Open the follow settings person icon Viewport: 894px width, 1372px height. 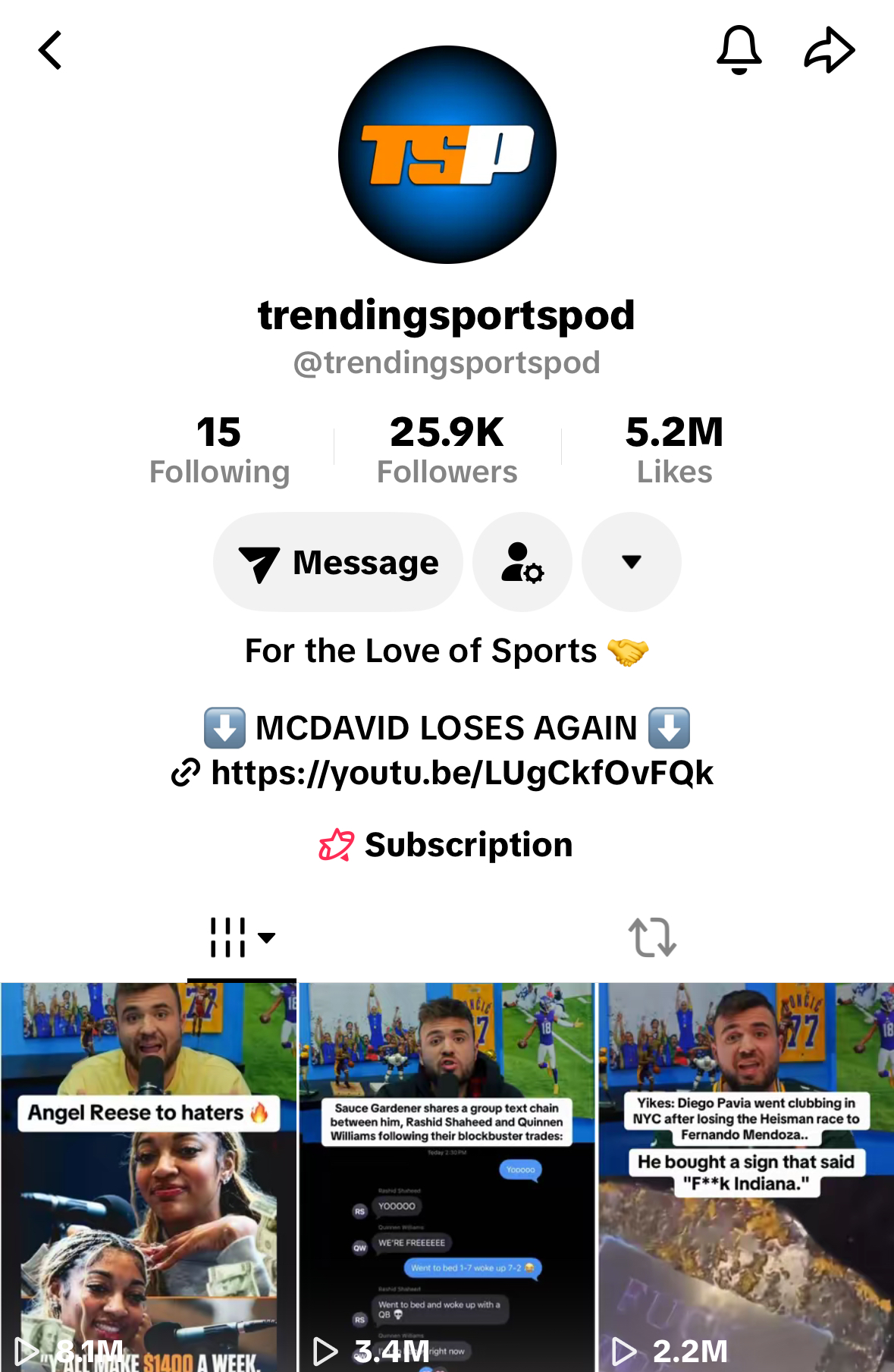point(522,562)
